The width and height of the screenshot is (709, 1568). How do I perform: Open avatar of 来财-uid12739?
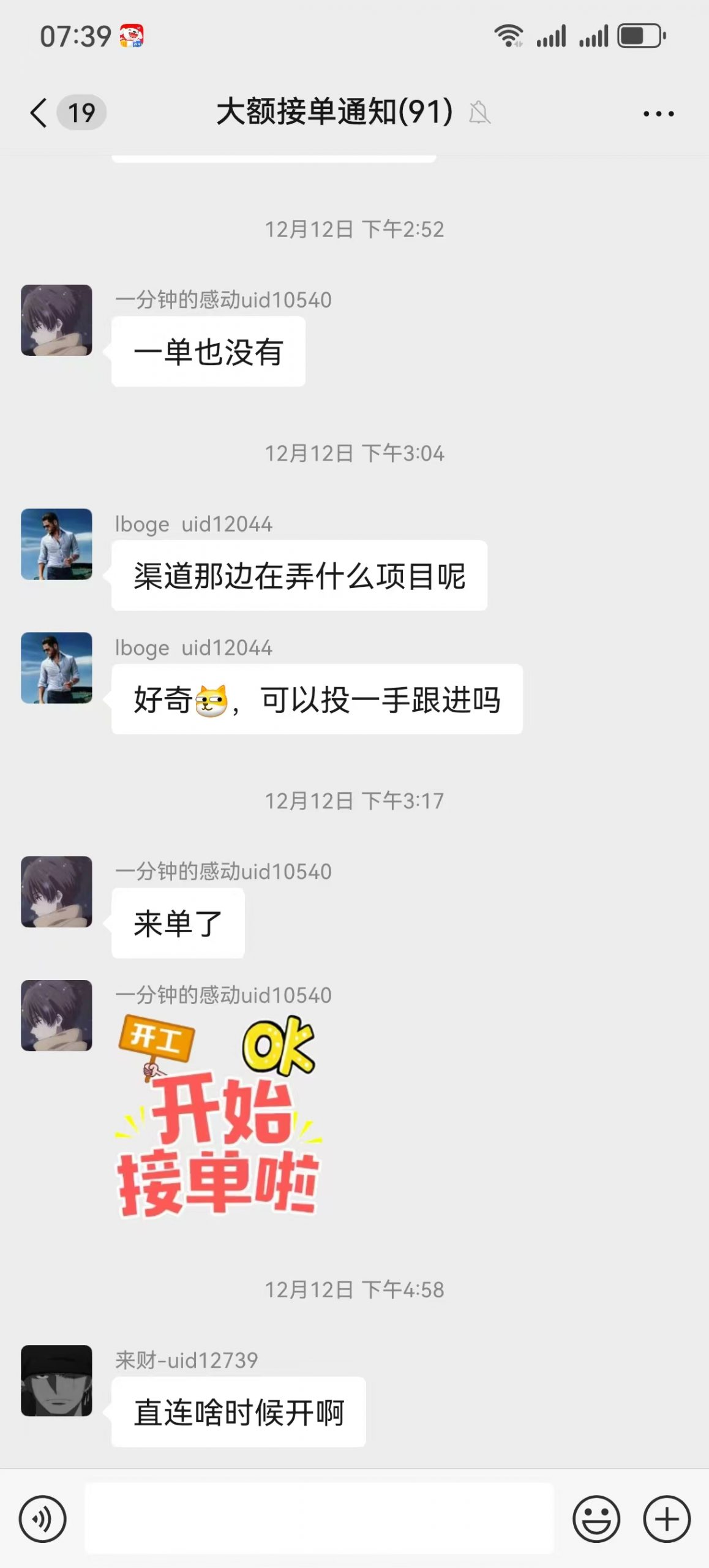click(56, 1381)
